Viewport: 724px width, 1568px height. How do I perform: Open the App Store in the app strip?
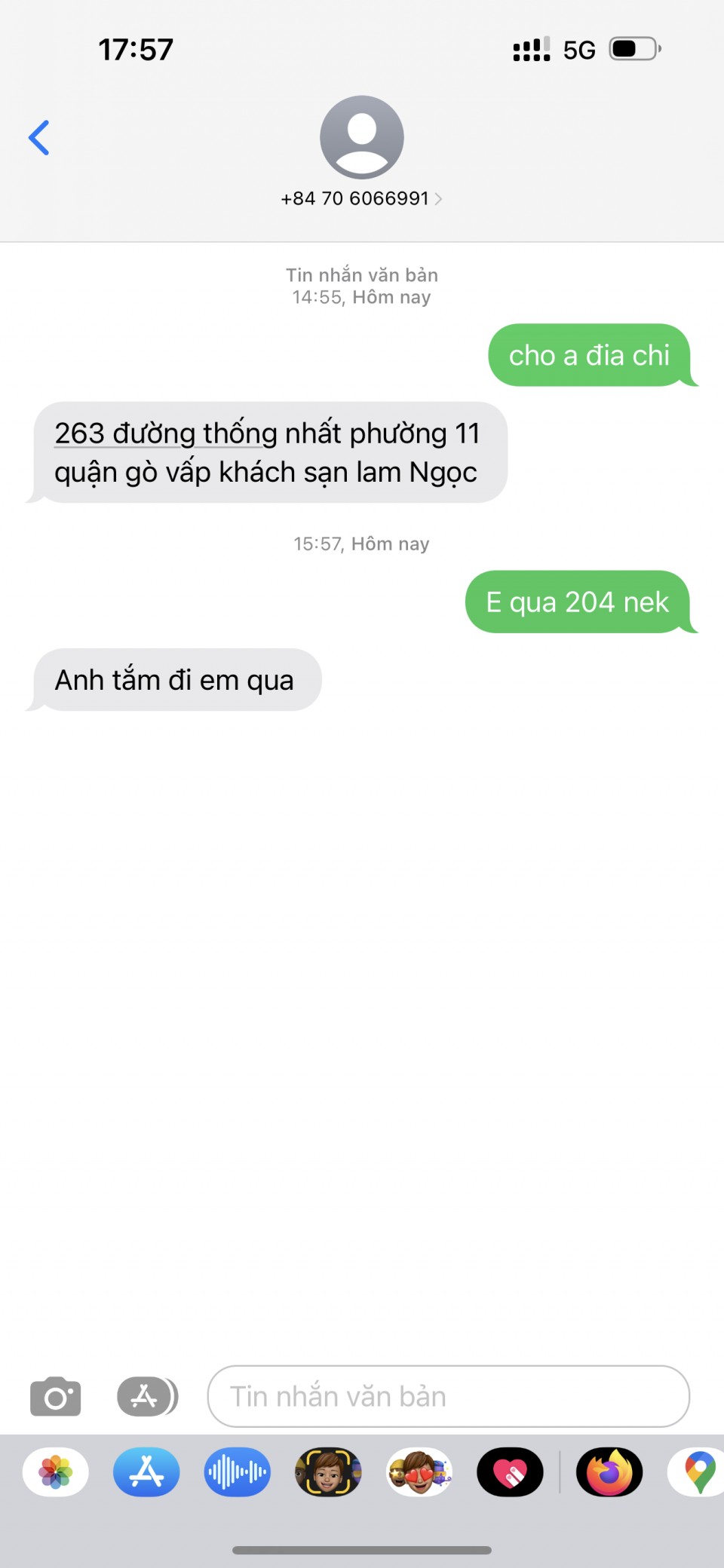[x=146, y=1472]
